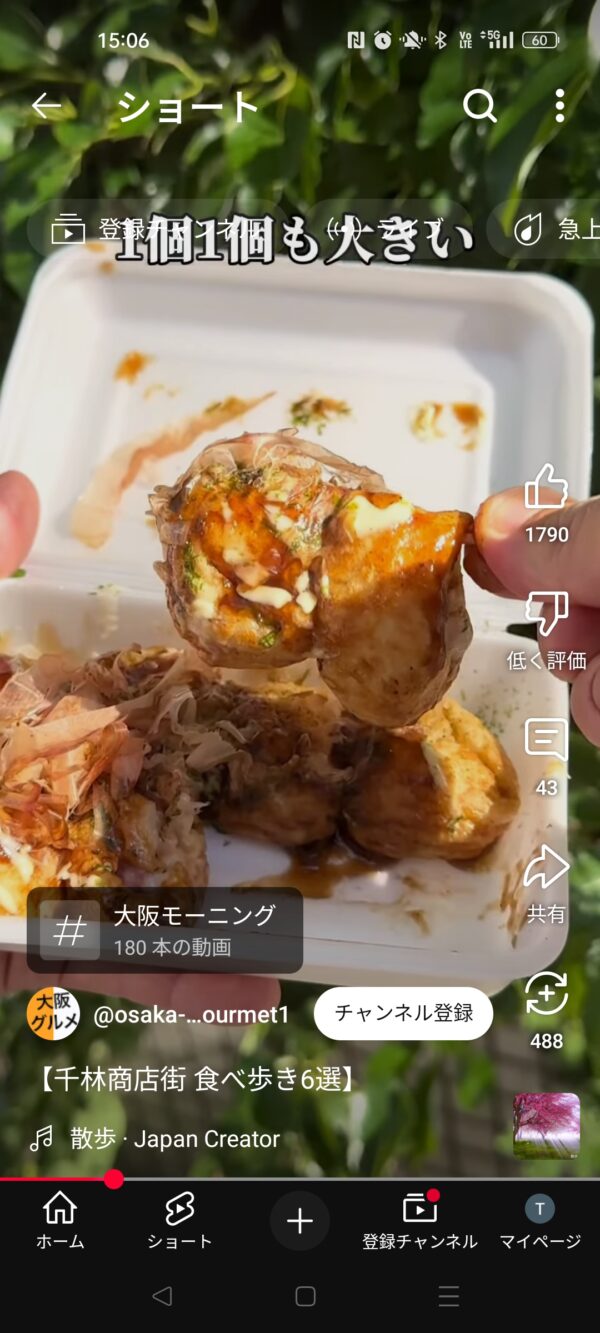The image size is (600, 1333).
Task: Like this Short
Action: (546, 490)
